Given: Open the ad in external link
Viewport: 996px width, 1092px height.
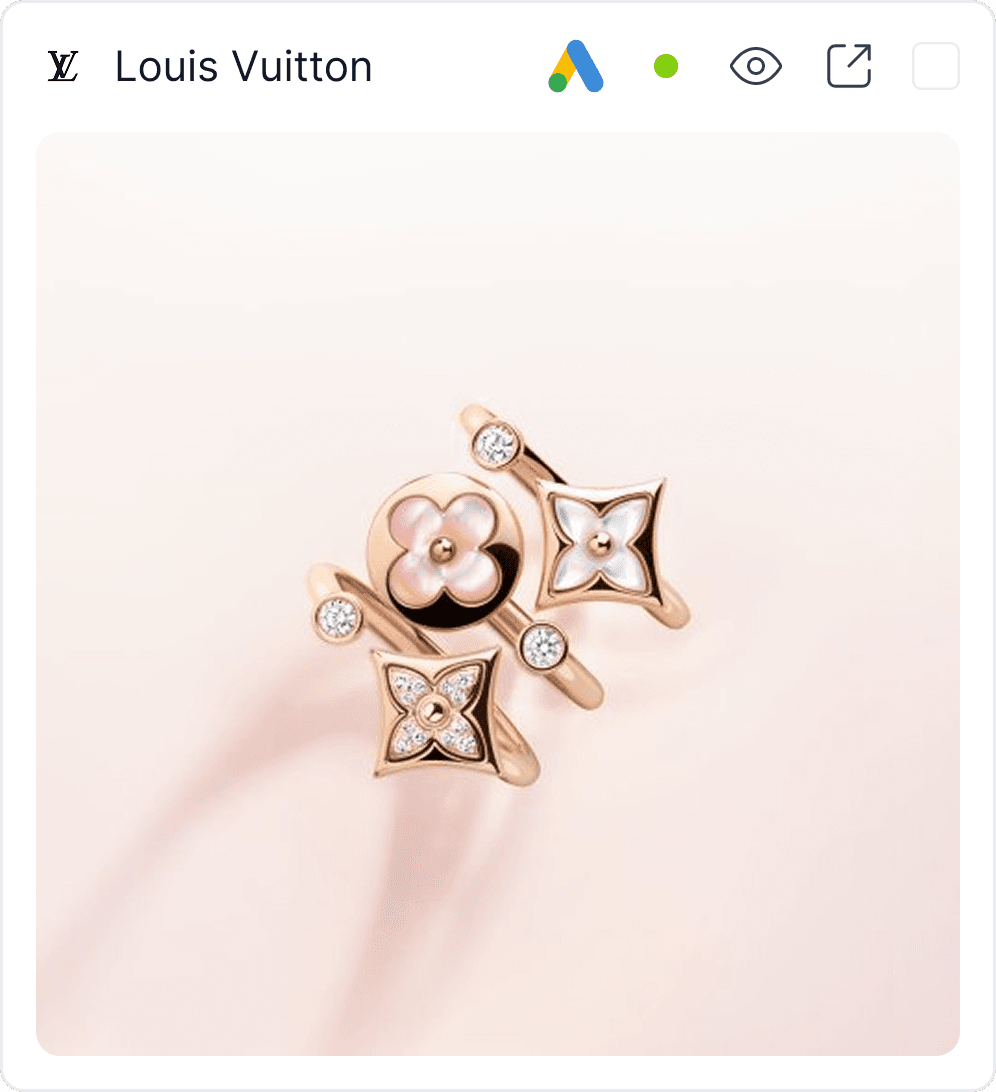Looking at the screenshot, I should click(x=849, y=66).
